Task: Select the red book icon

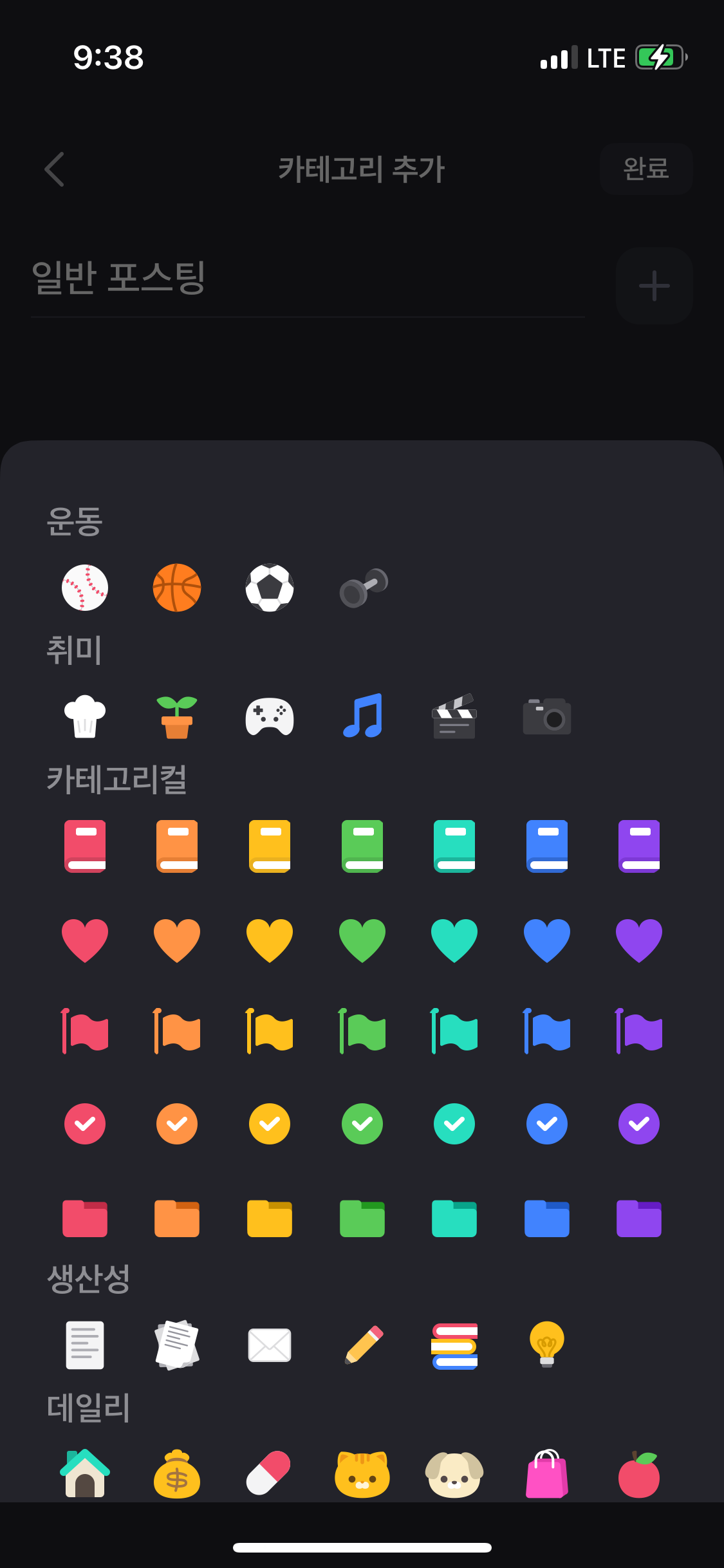Action: coord(85,846)
